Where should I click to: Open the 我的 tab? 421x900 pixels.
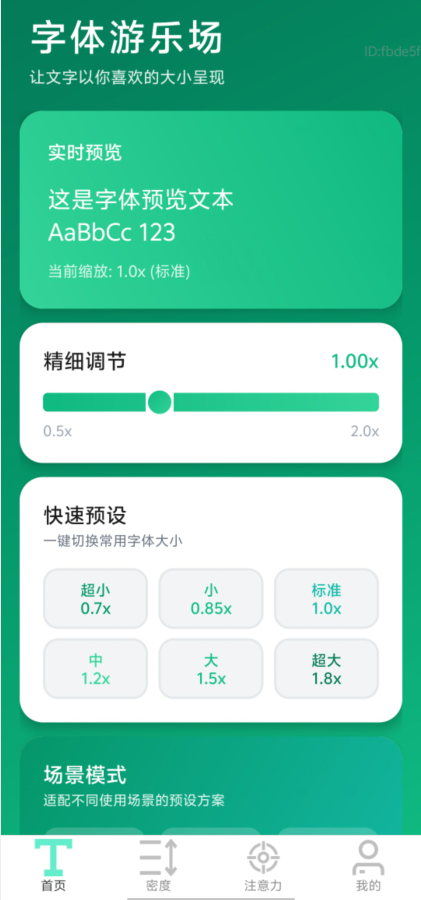(368, 866)
